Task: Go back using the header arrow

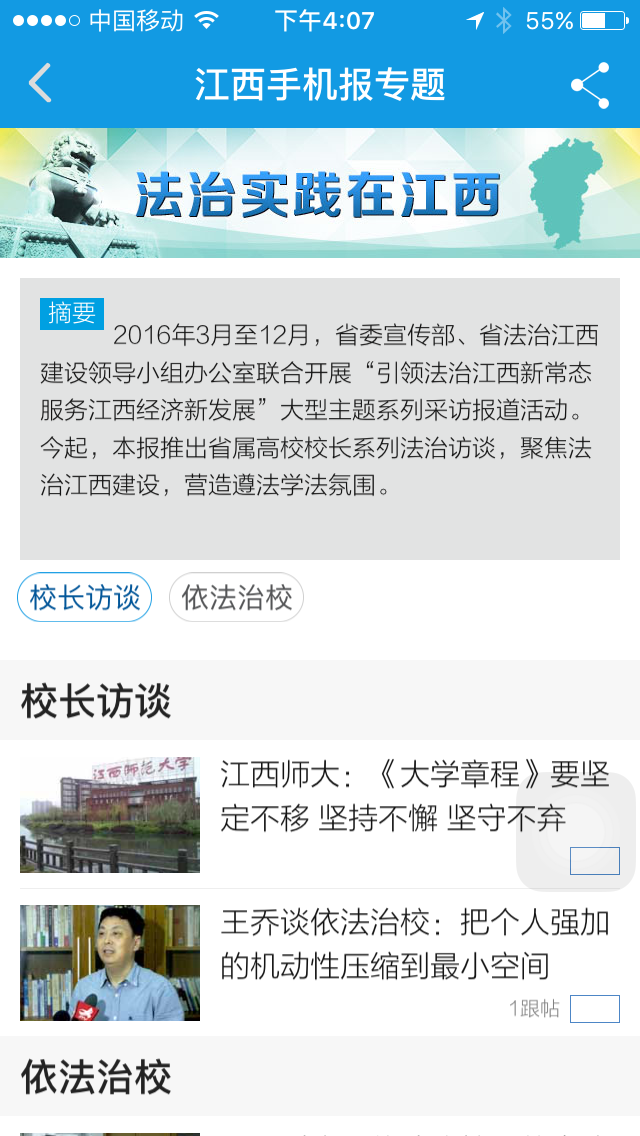Action: (x=40, y=84)
